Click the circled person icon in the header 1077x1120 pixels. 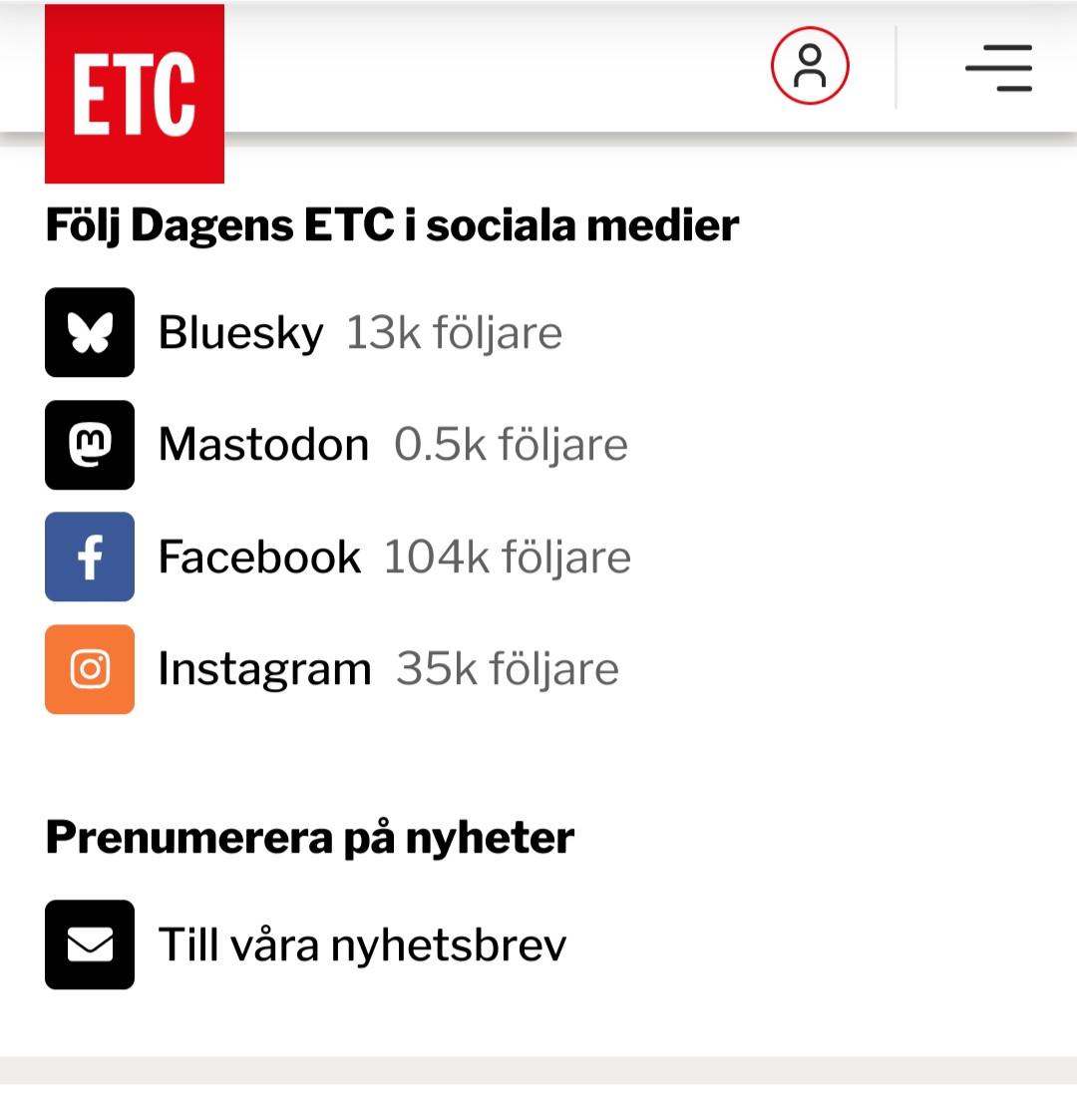pyautogui.click(x=809, y=67)
